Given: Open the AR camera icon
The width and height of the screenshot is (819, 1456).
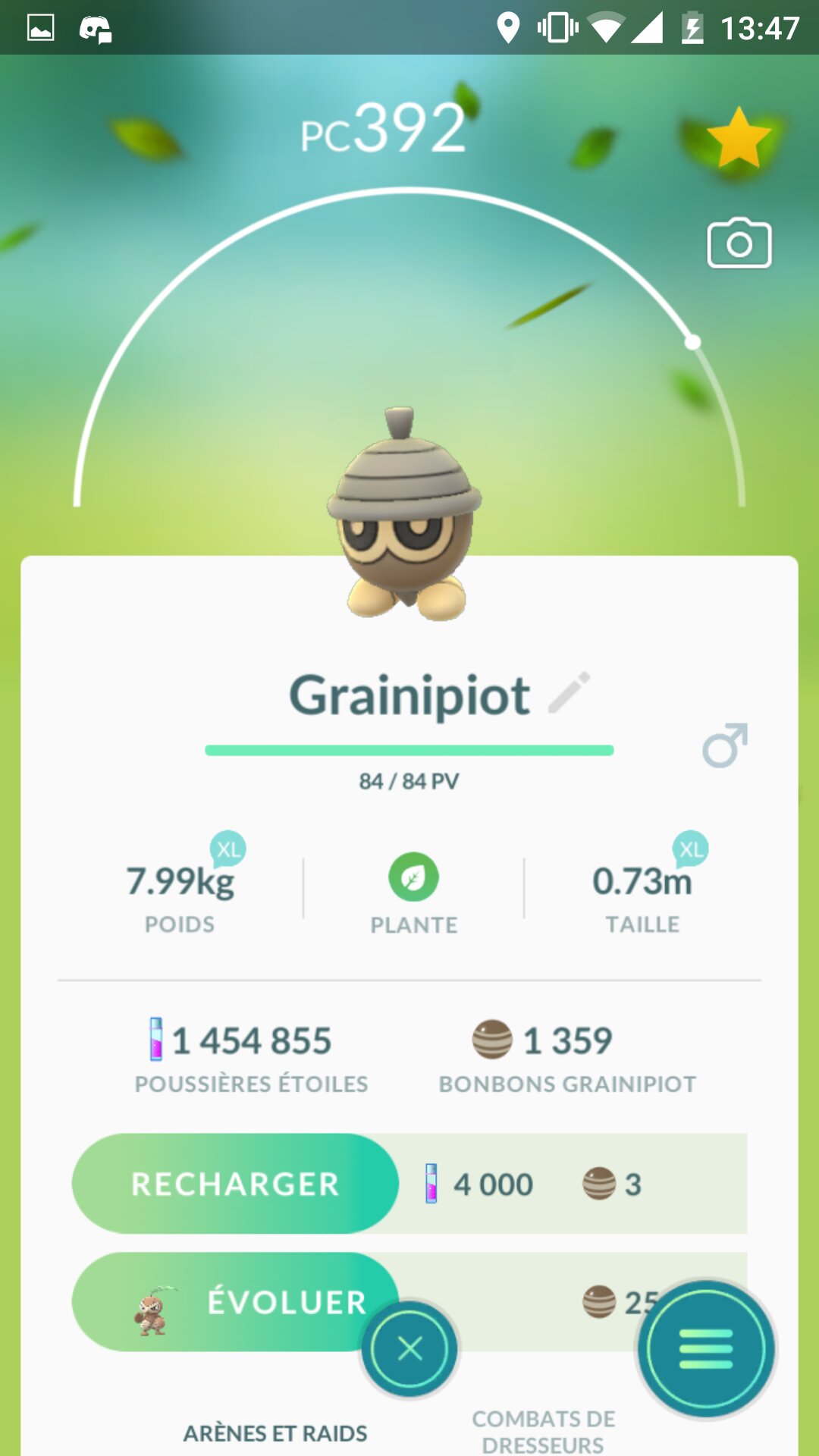Looking at the screenshot, I should pos(739,244).
